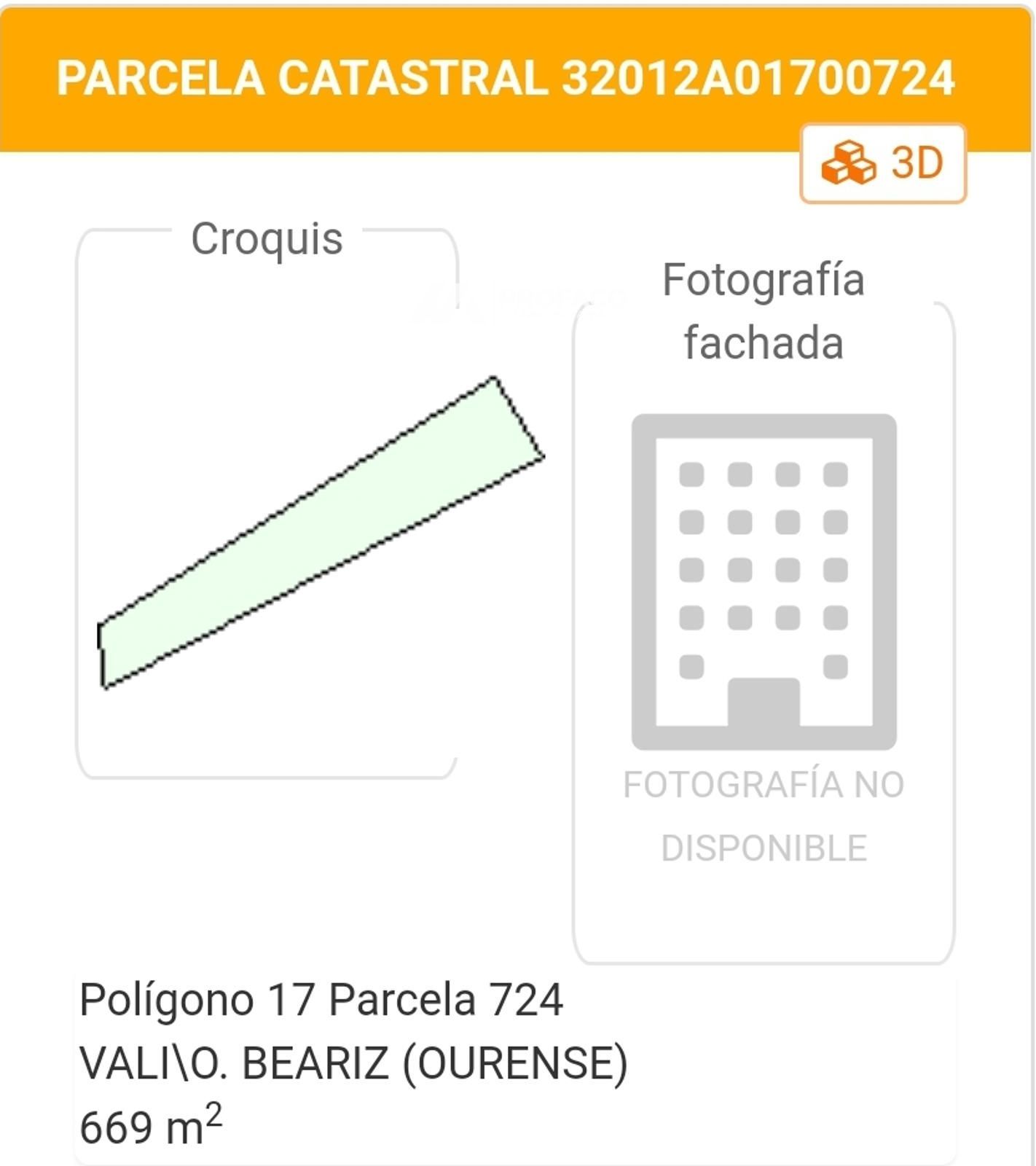
Task: Open the parcel croquis sketch
Action: [321, 532]
